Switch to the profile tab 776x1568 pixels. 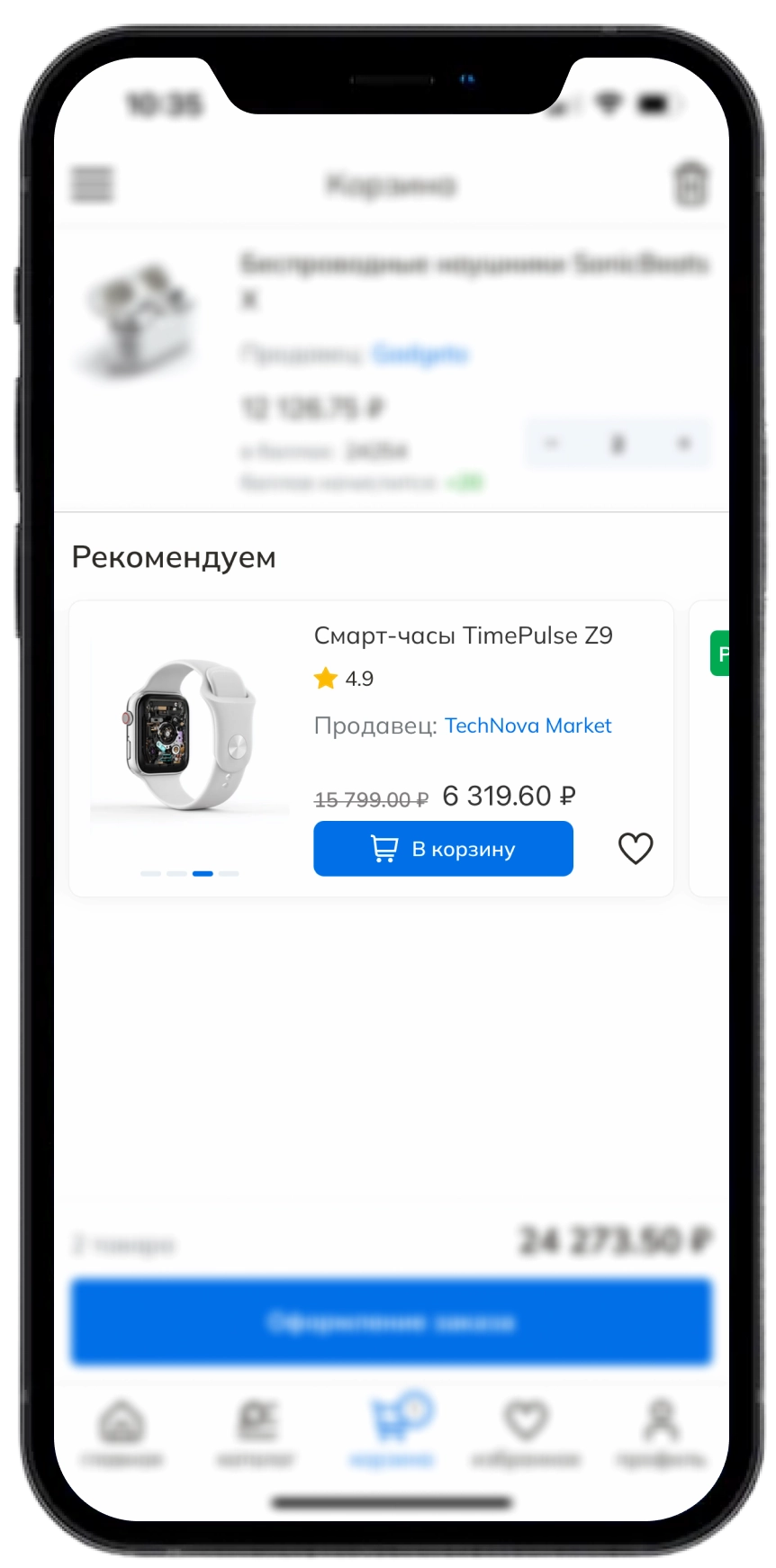(661, 1433)
